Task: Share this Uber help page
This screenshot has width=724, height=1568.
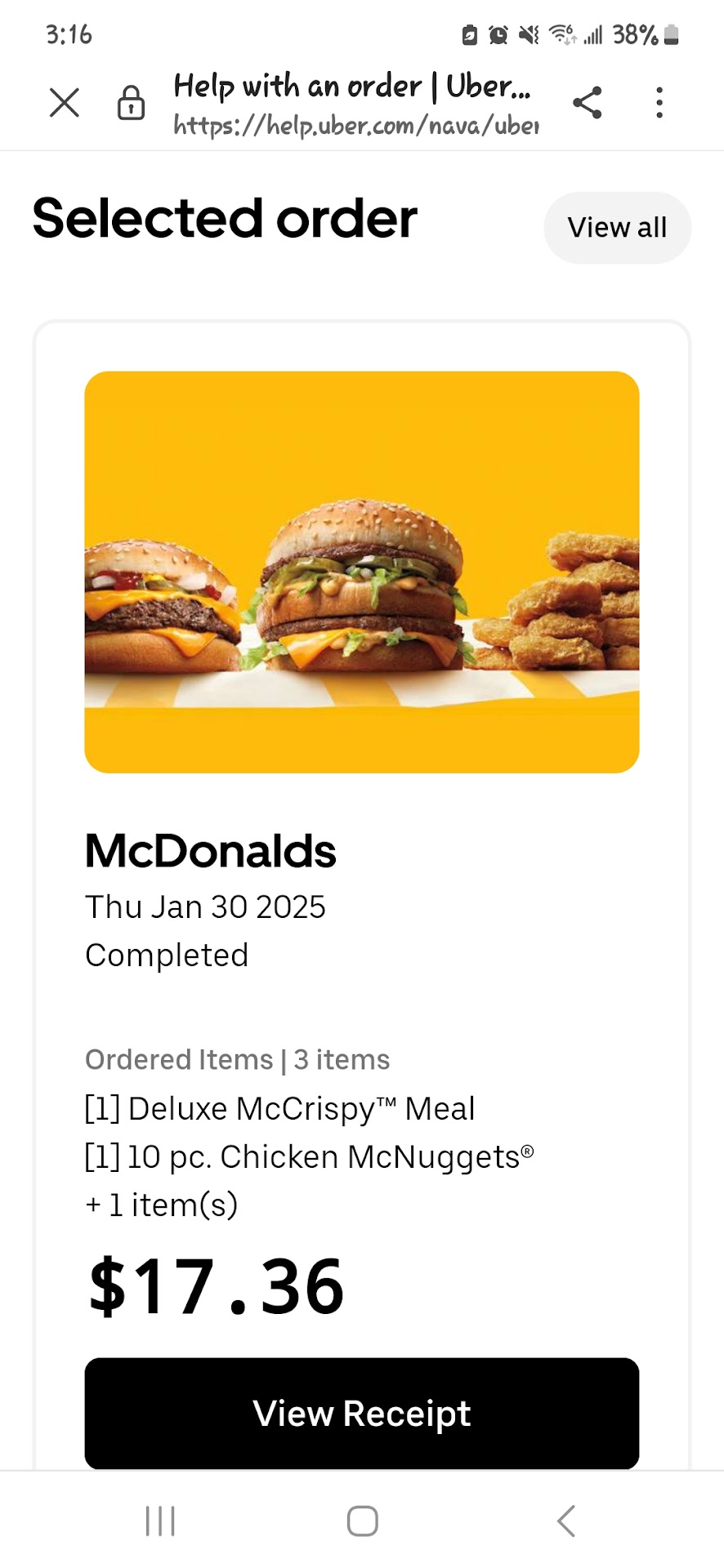Action: click(587, 103)
